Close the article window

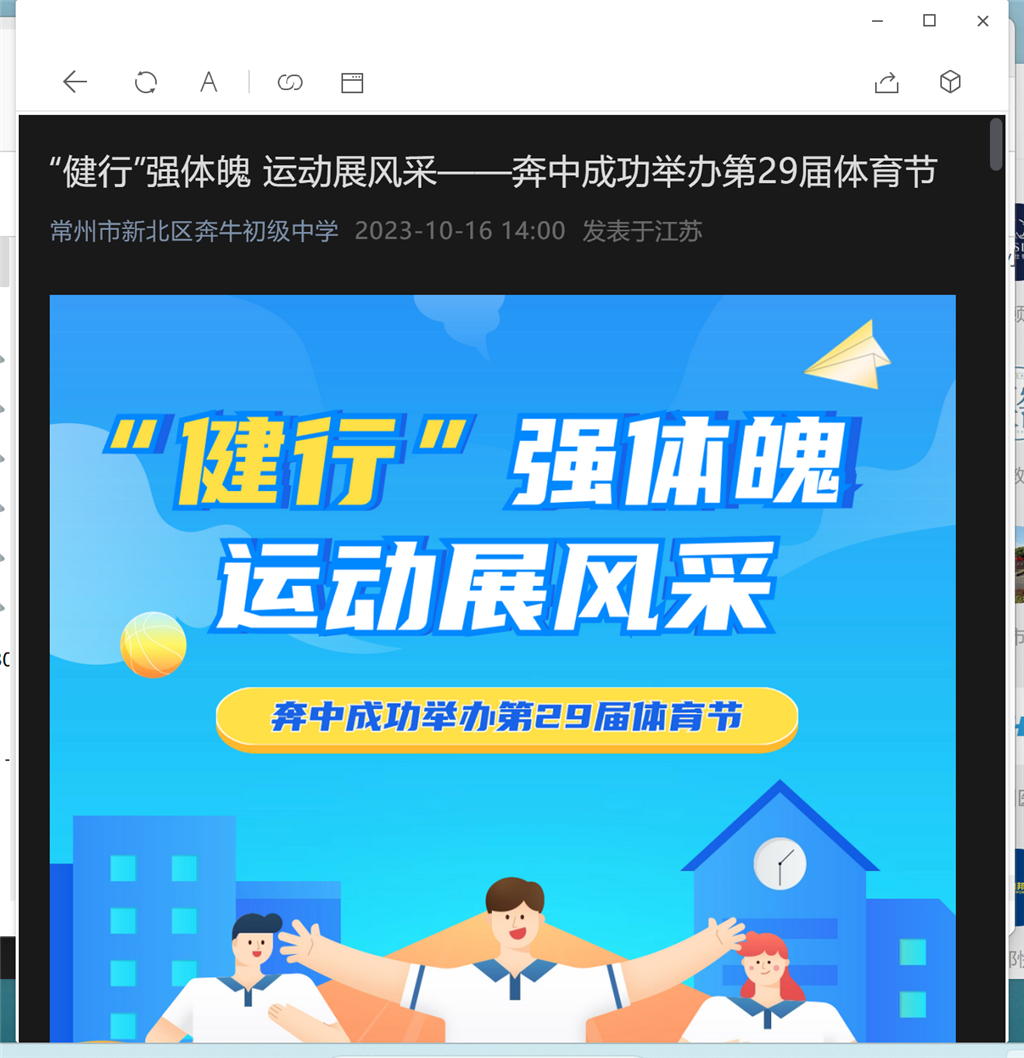tap(982, 21)
